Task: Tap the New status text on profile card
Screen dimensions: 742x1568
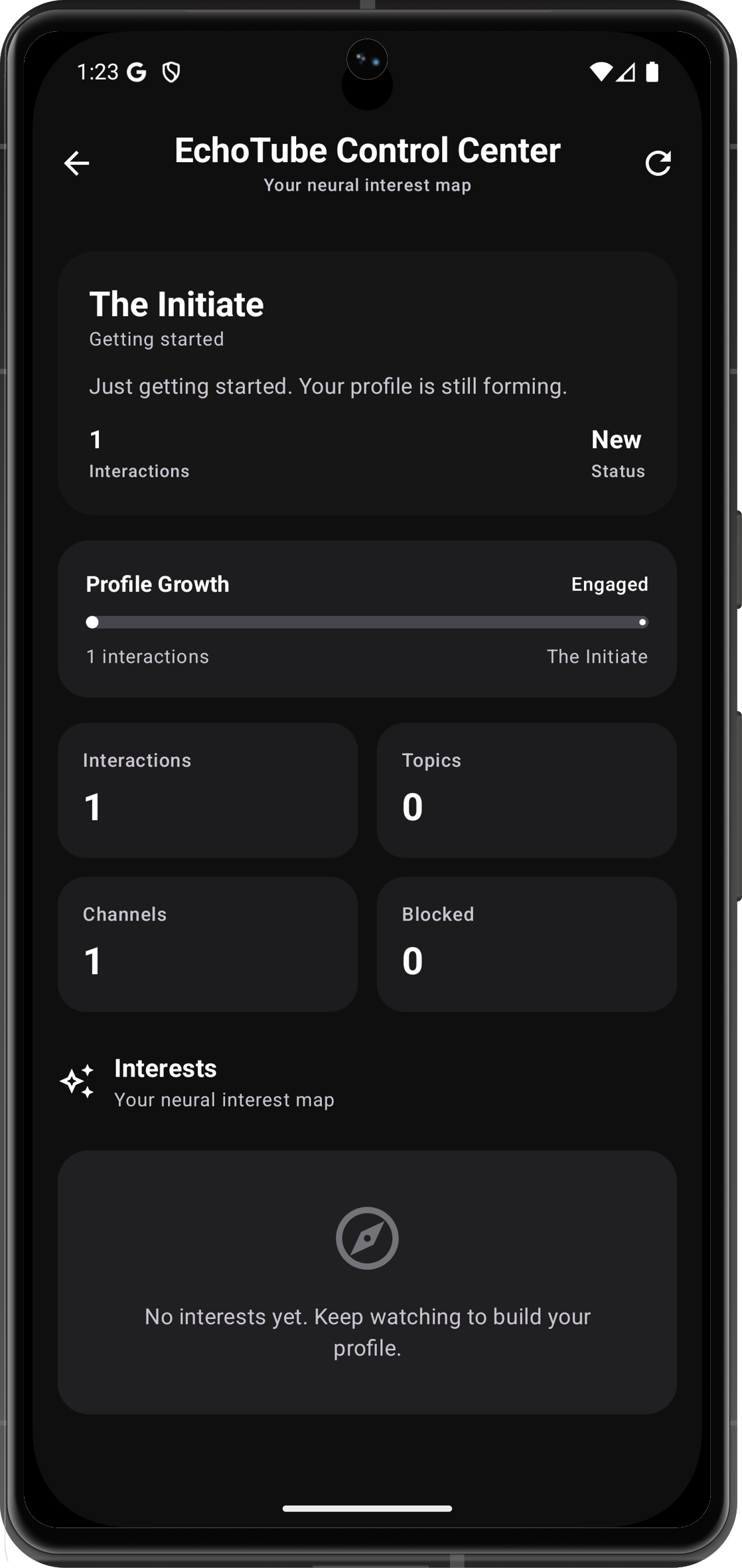Action: pos(616,439)
